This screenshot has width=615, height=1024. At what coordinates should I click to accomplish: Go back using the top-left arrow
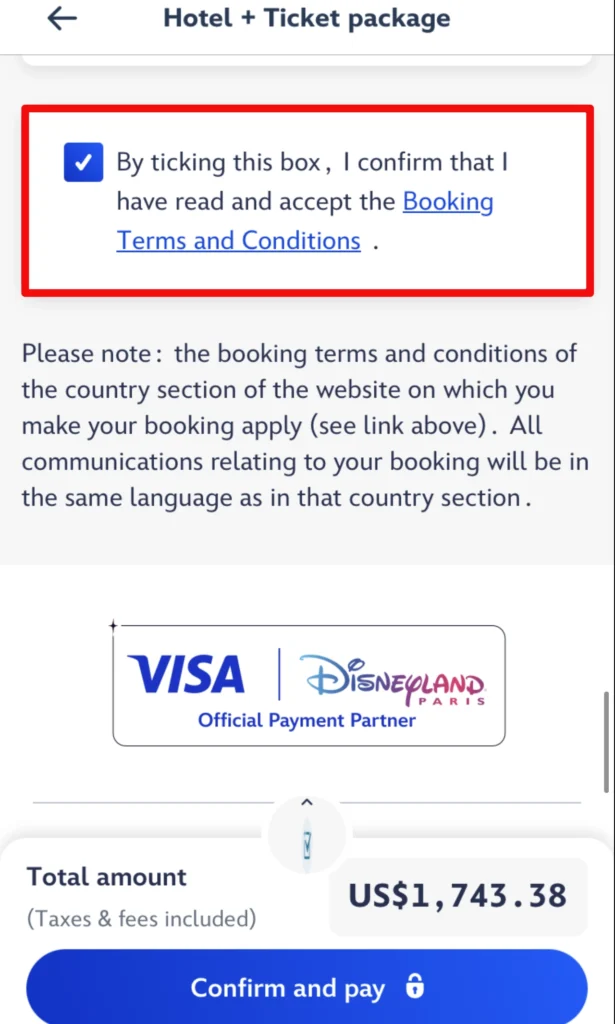[62, 19]
